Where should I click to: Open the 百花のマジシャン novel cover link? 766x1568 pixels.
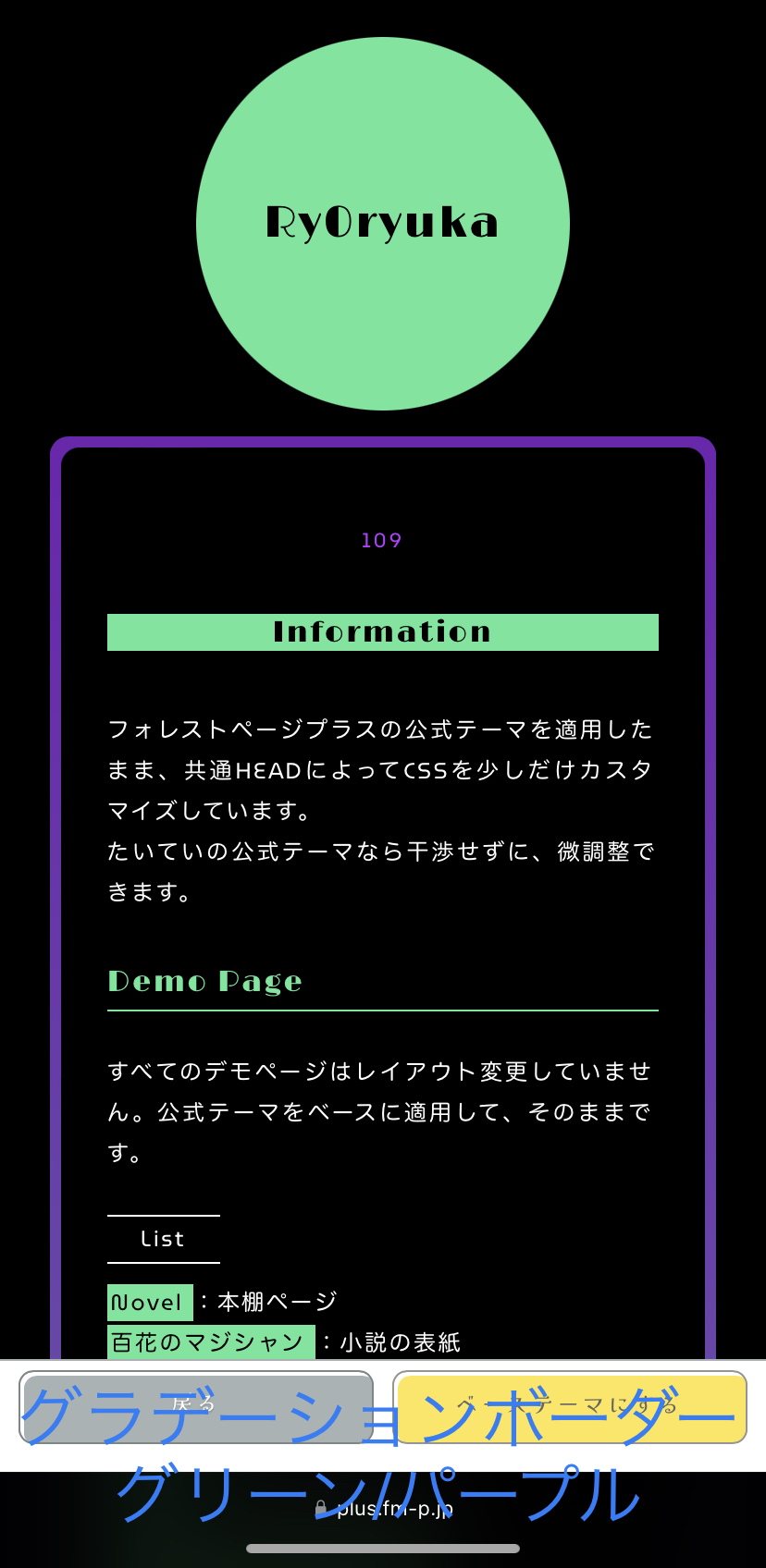[x=210, y=1341]
